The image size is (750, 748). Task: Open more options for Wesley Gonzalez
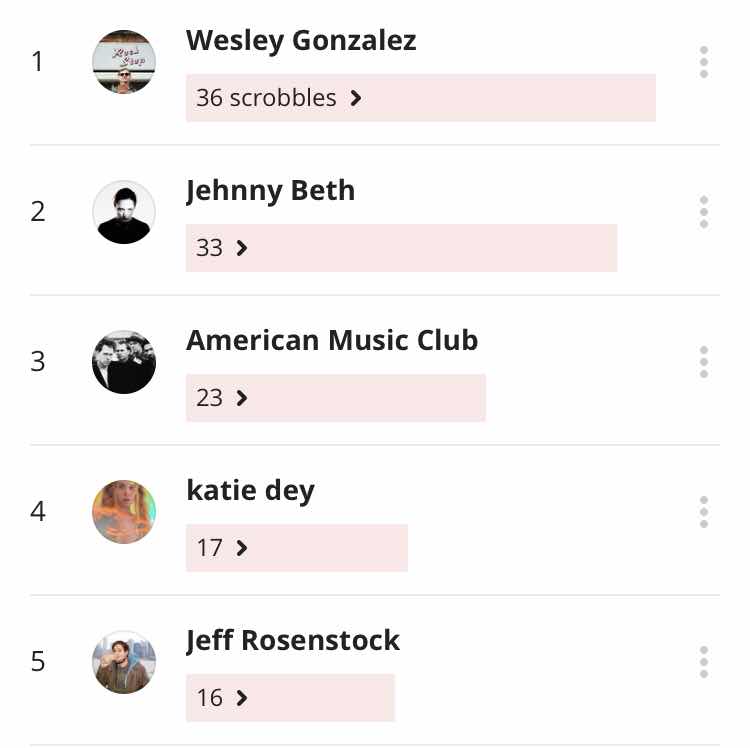coord(704,62)
